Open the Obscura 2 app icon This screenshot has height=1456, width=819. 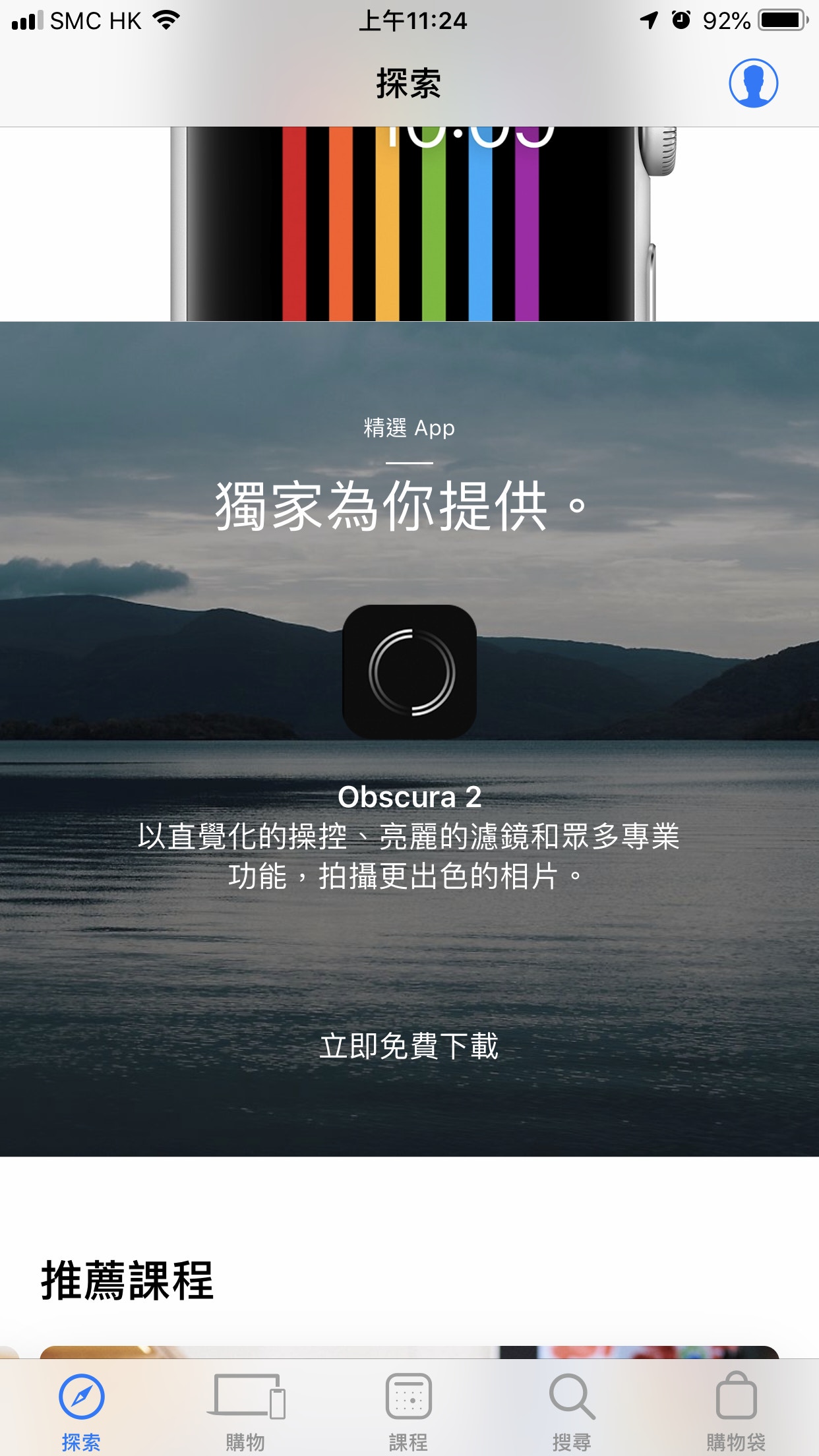click(x=409, y=672)
